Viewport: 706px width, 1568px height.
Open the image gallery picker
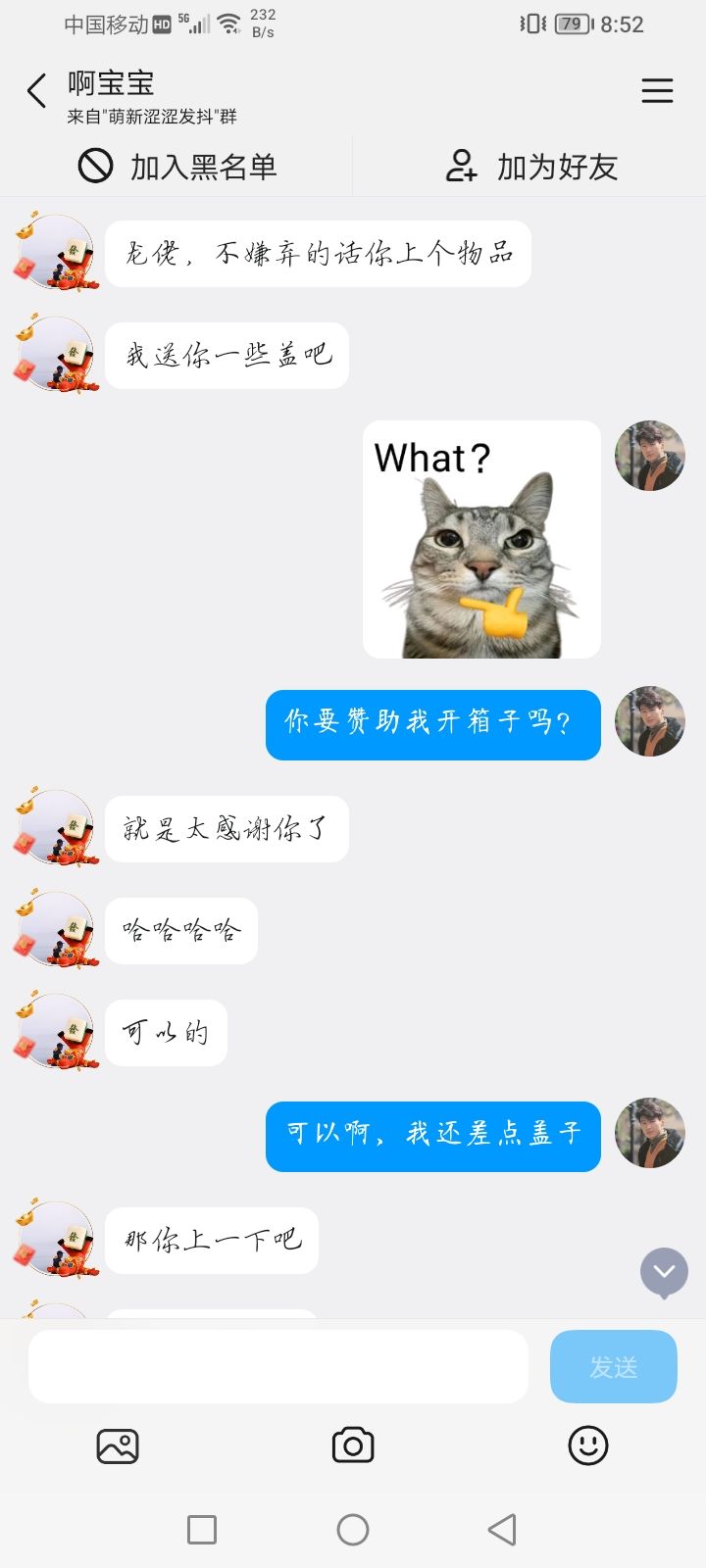click(118, 1445)
